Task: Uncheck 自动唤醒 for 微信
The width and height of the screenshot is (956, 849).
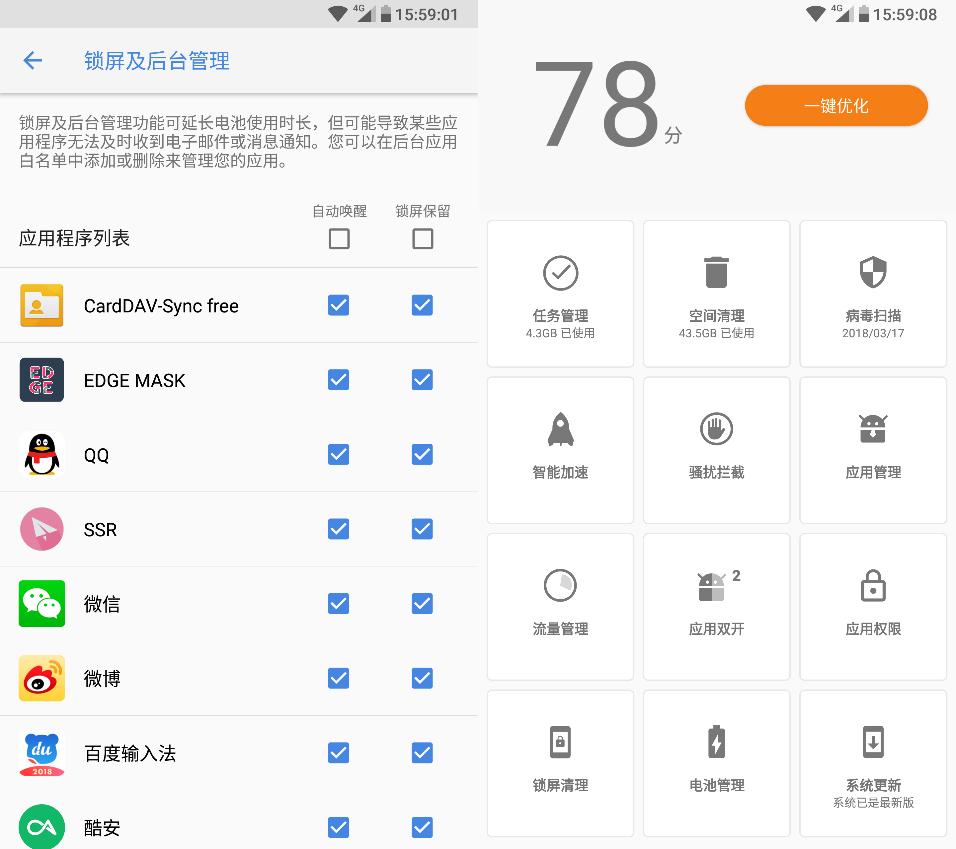Action: [x=339, y=604]
